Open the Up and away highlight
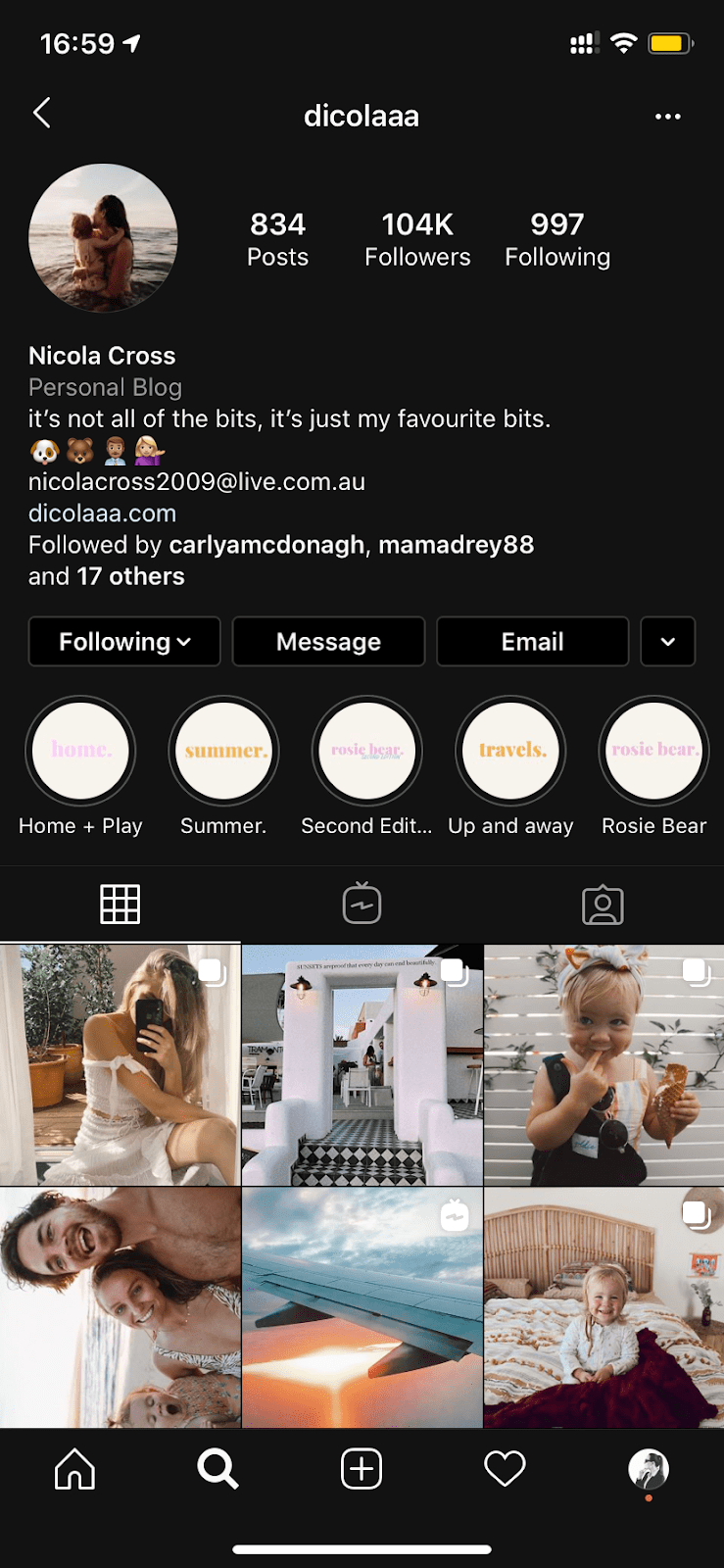 click(x=510, y=751)
